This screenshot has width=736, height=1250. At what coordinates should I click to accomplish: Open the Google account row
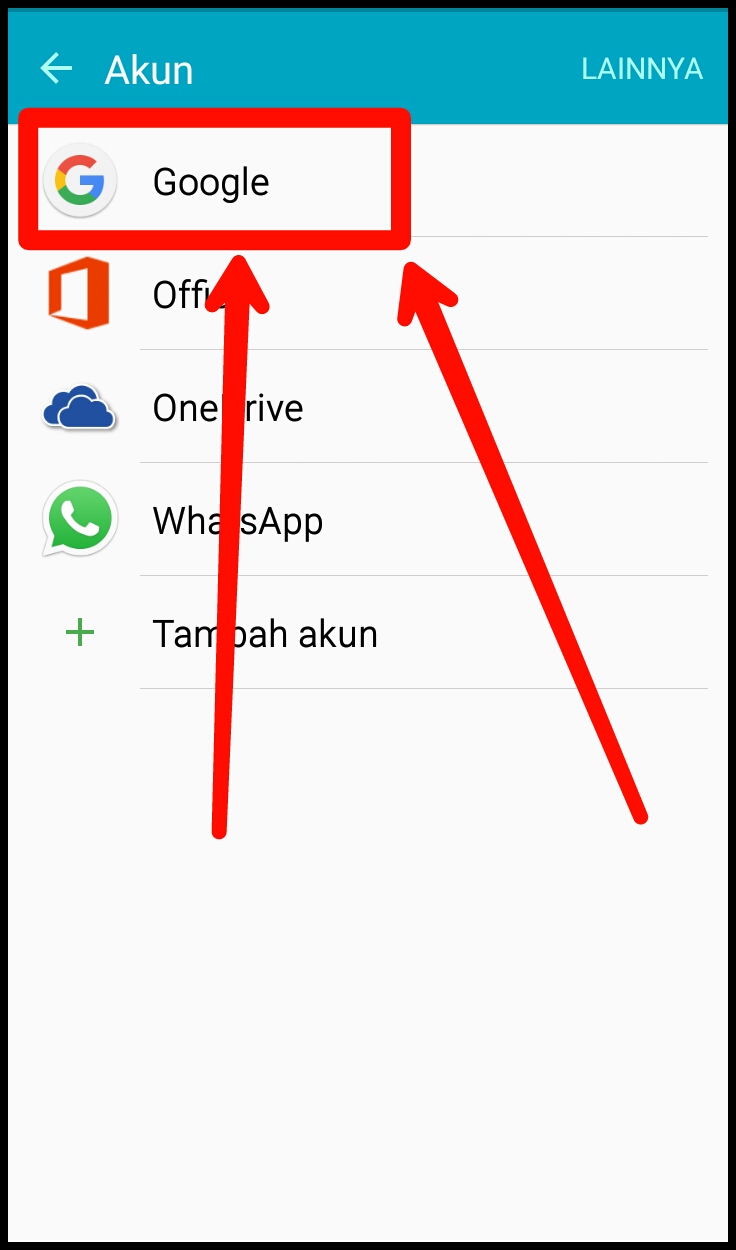click(368, 181)
